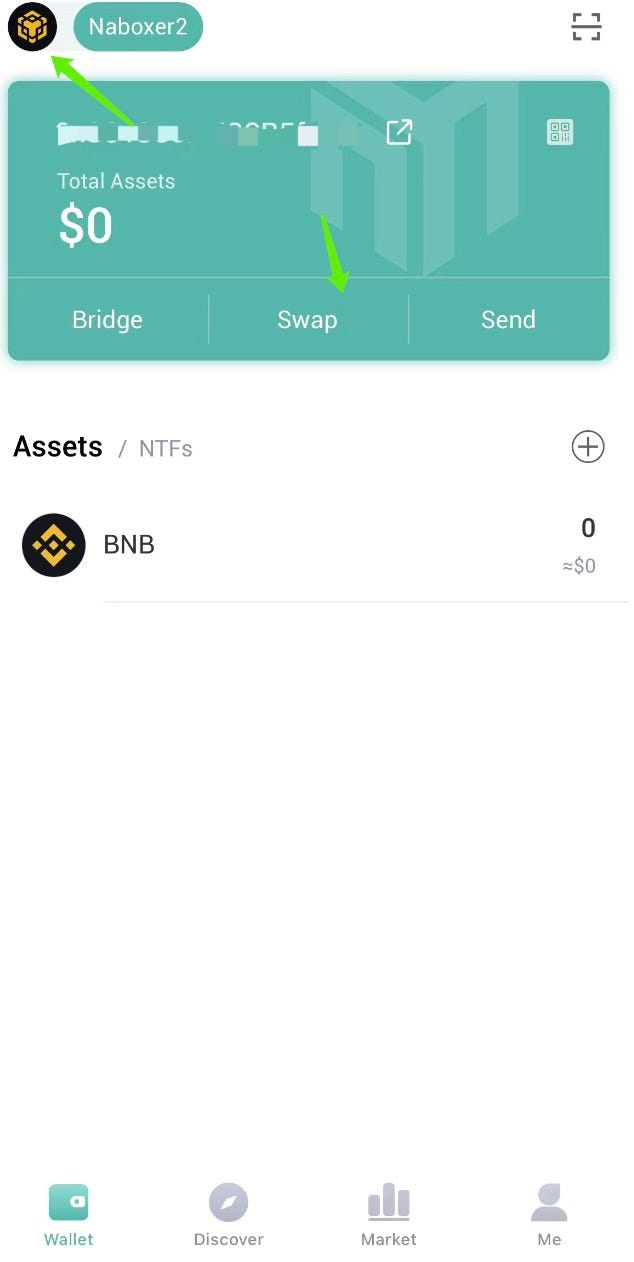Screen dimensions: 634x1262
Task: Switch to the NTFs tab
Action: click(165, 449)
